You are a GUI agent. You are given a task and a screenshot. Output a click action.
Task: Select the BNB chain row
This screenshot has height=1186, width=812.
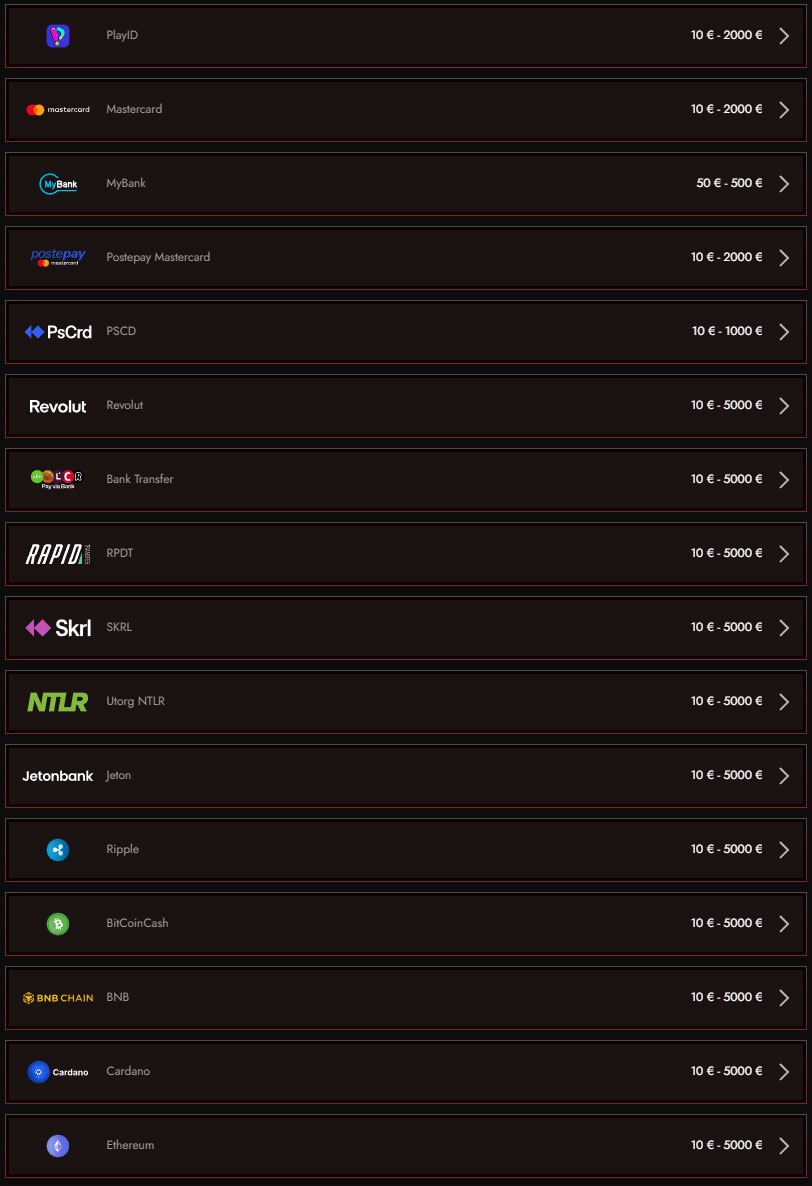[x=405, y=998]
